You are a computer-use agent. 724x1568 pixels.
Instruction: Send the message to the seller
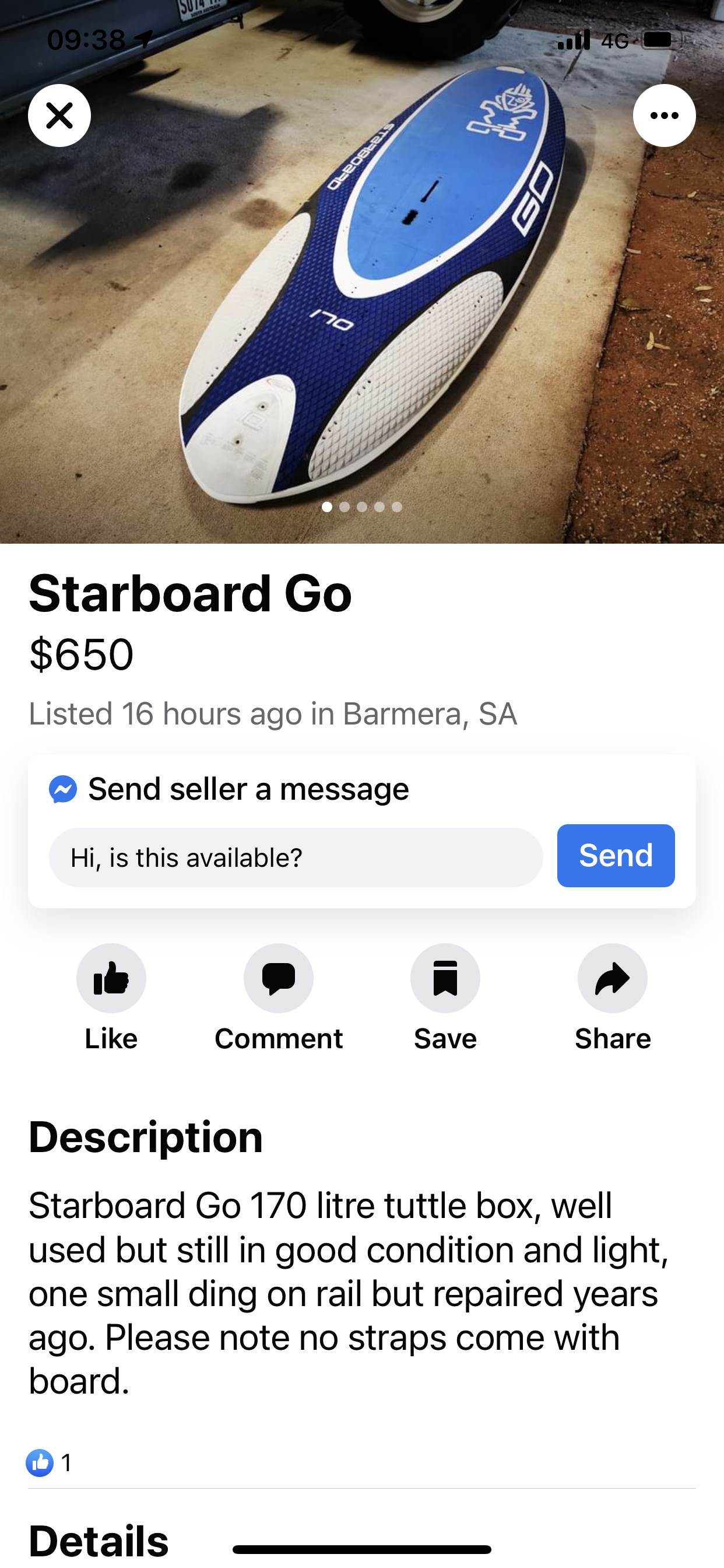coord(615,855)
